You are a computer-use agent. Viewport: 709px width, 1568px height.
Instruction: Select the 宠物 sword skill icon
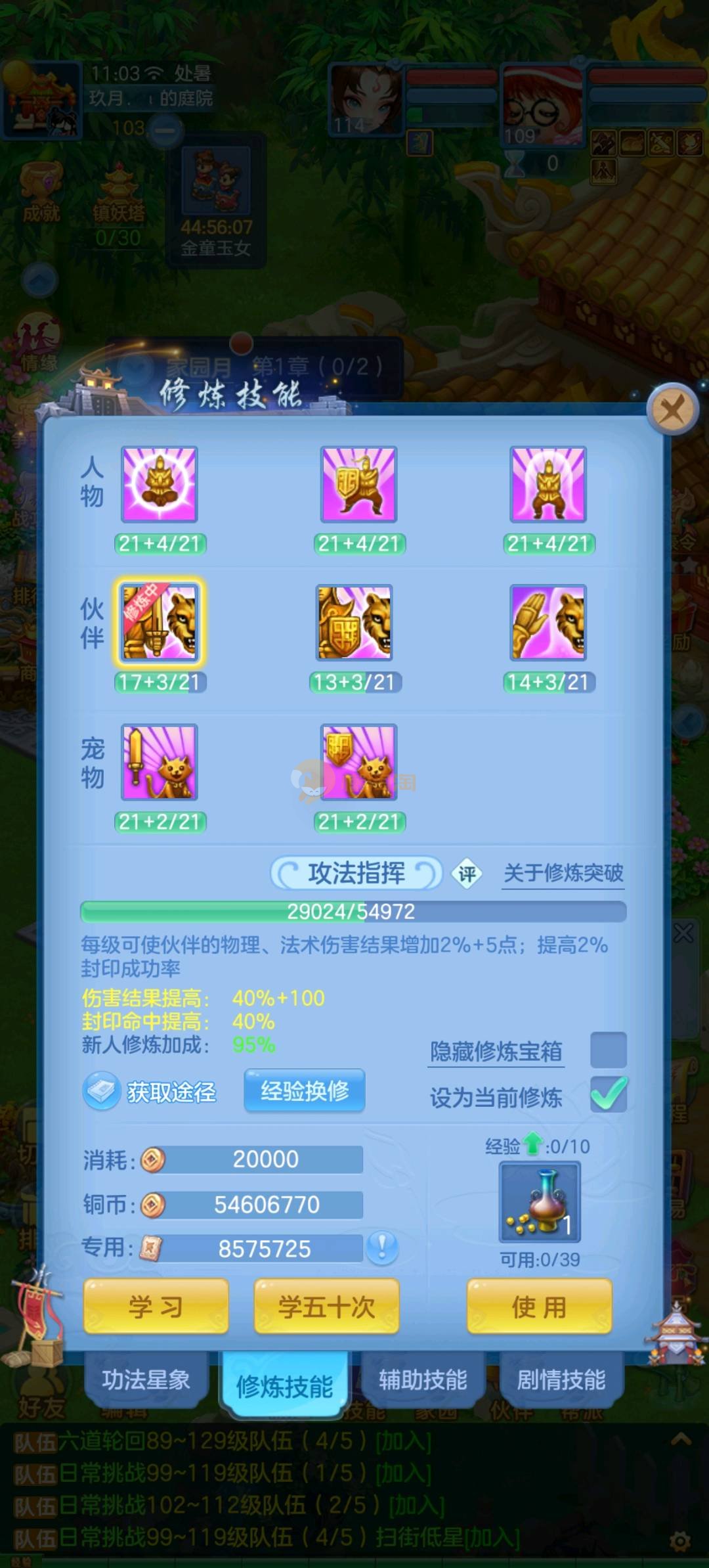[160, 762]
